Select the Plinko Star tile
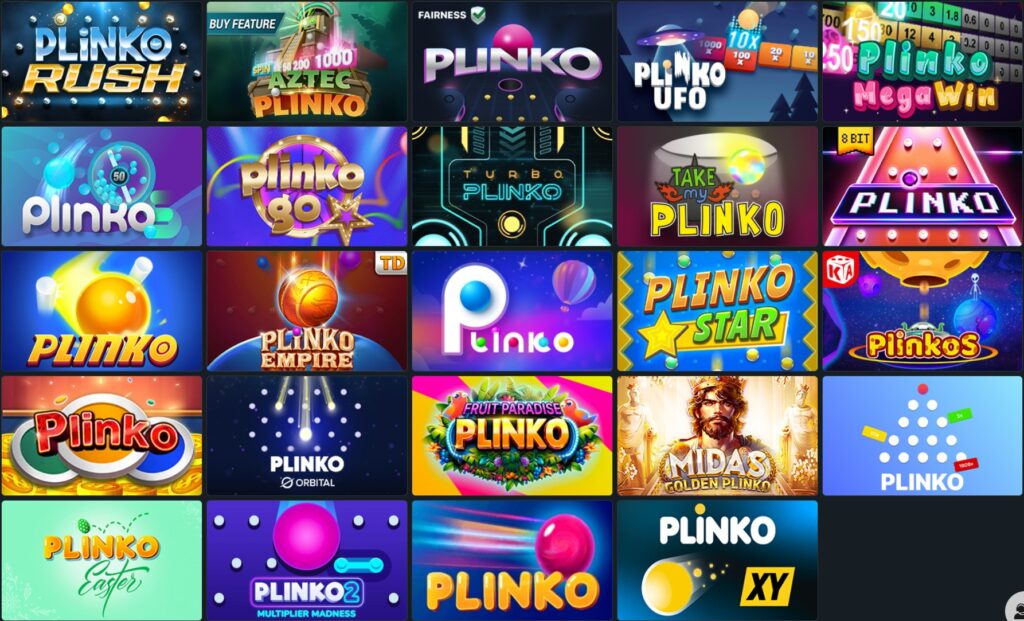 716,311
